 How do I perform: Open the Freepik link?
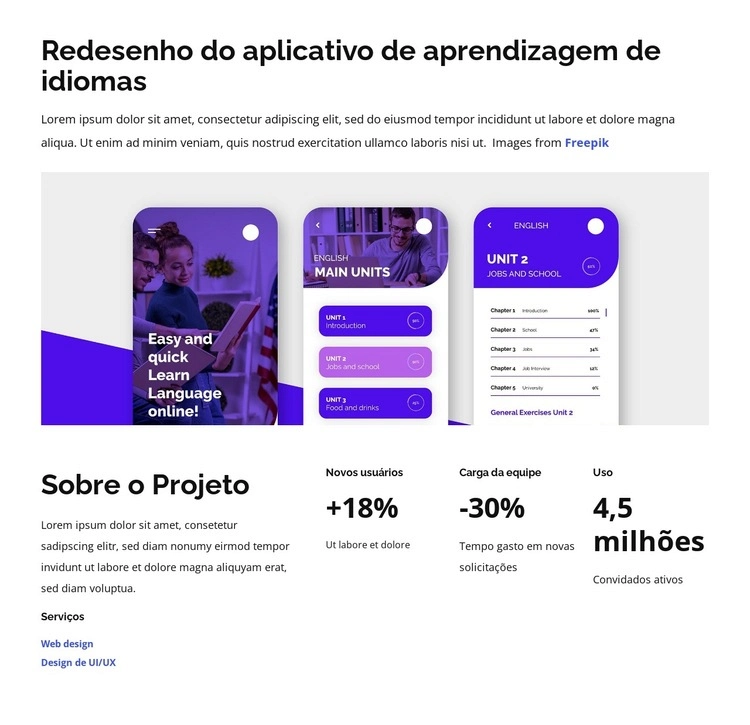click(586, 143)
